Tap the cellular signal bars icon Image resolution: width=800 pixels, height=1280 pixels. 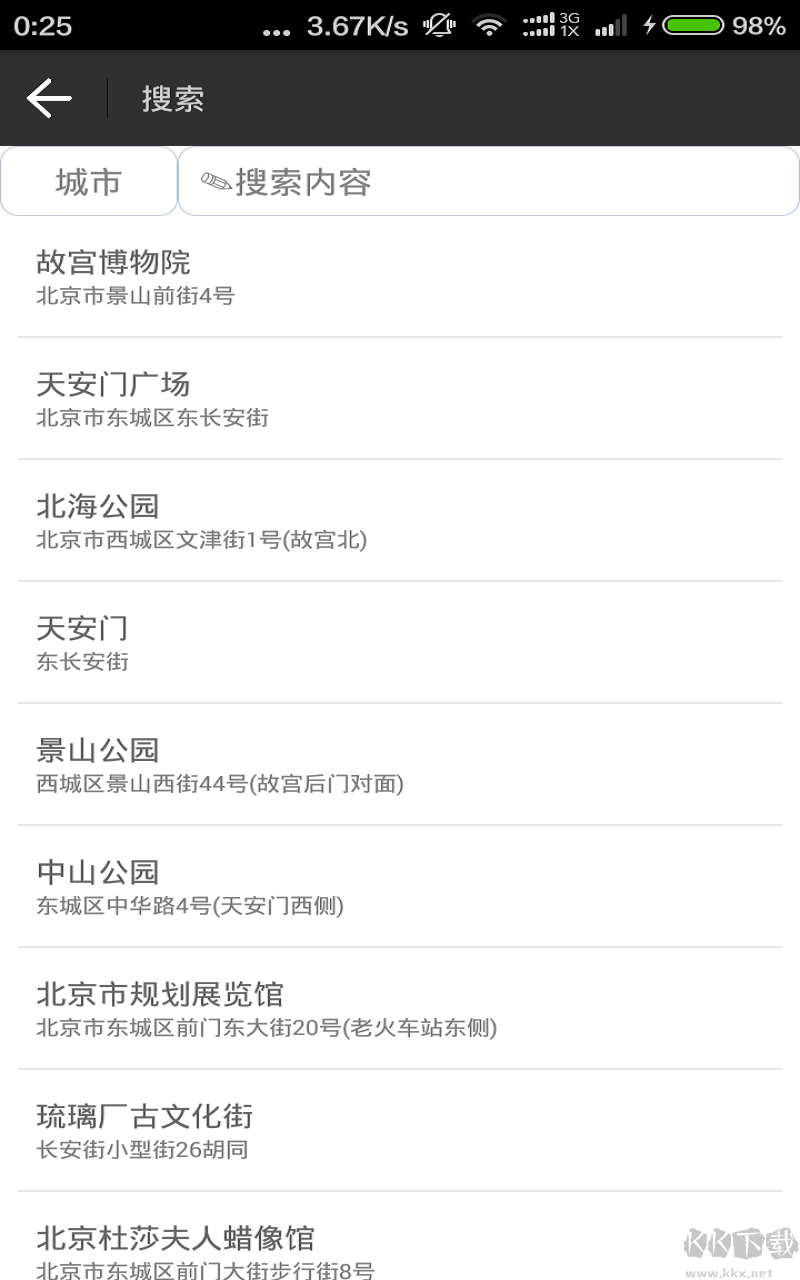point(610,24)
